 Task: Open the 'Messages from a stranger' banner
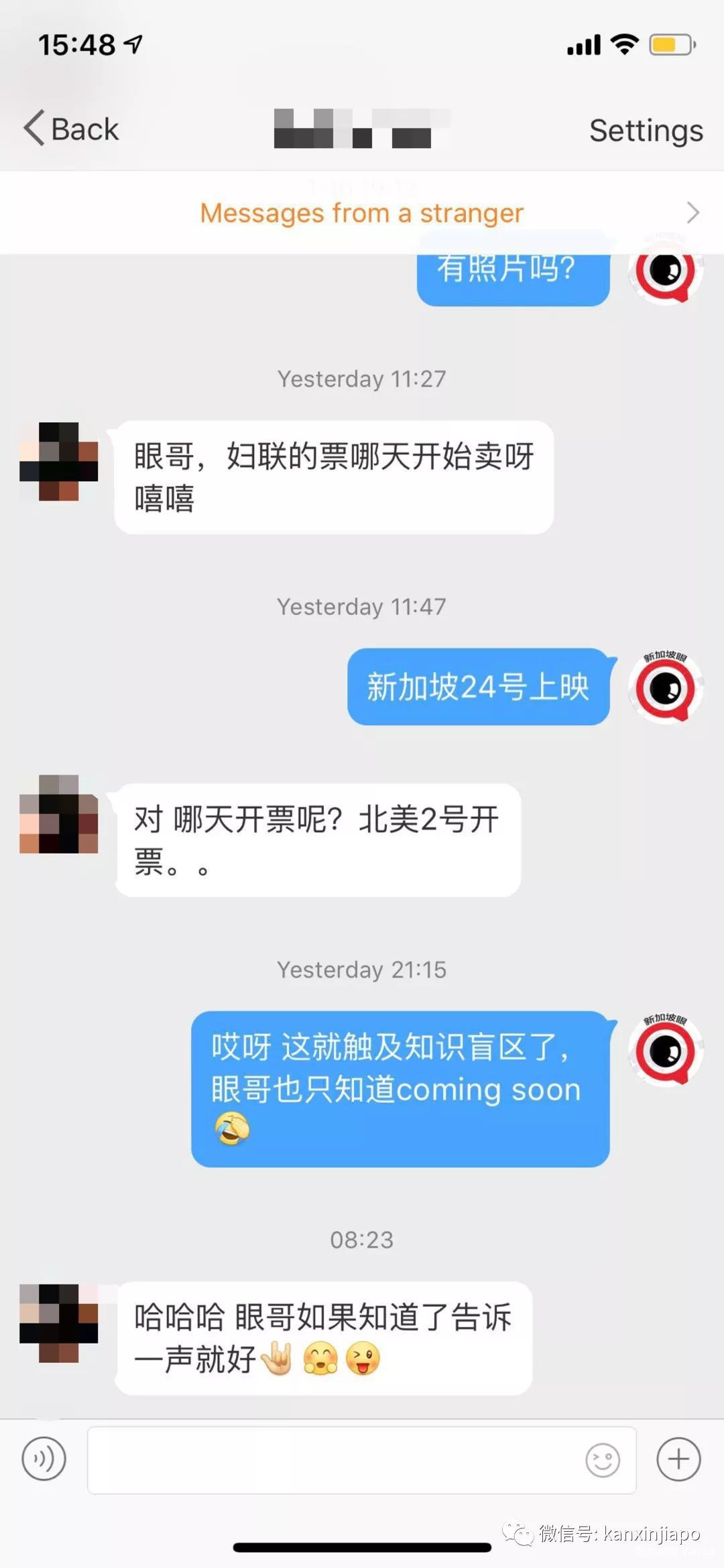click(362, 213)
